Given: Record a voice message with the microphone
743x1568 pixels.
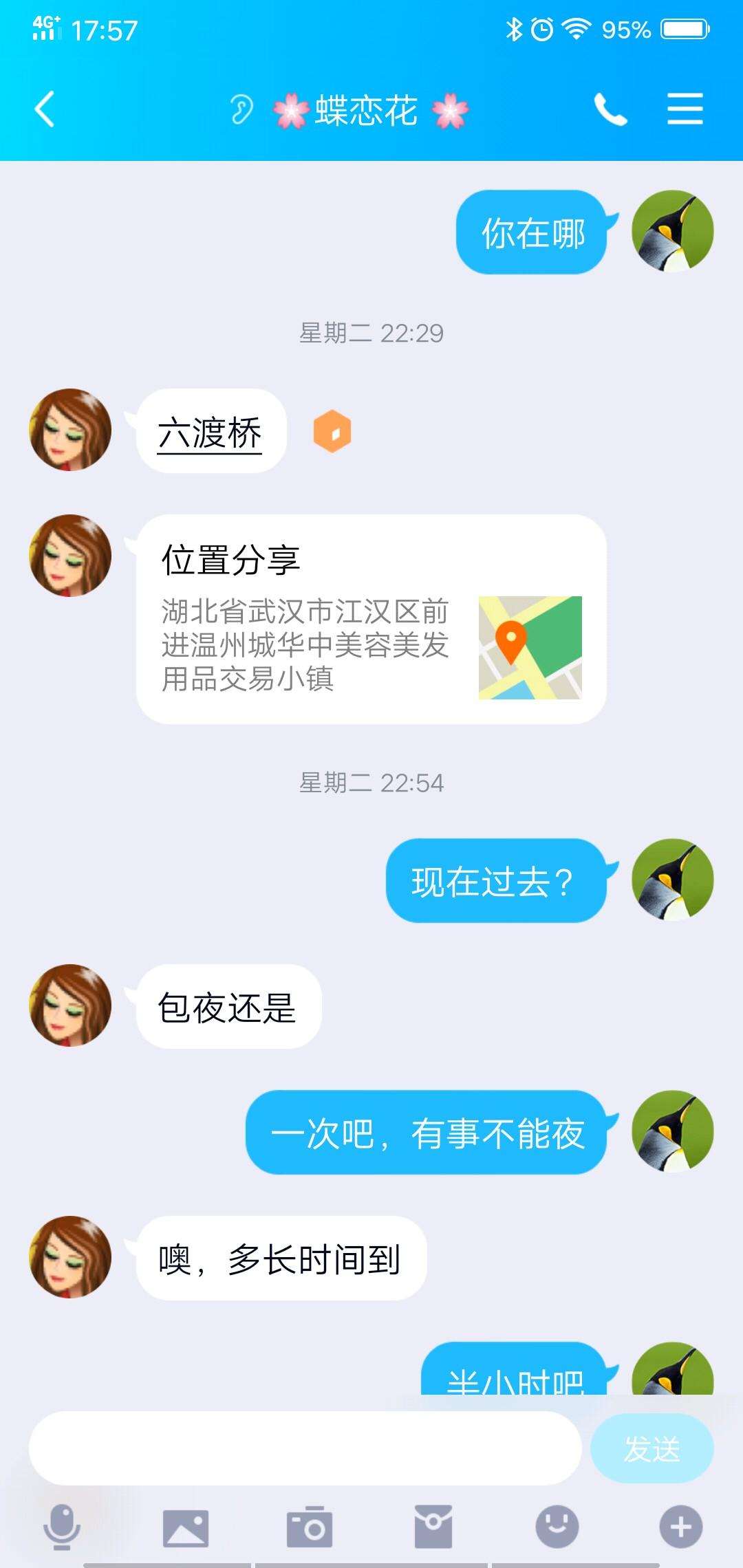Looking at the screenshot, I should pos(62,1527).
